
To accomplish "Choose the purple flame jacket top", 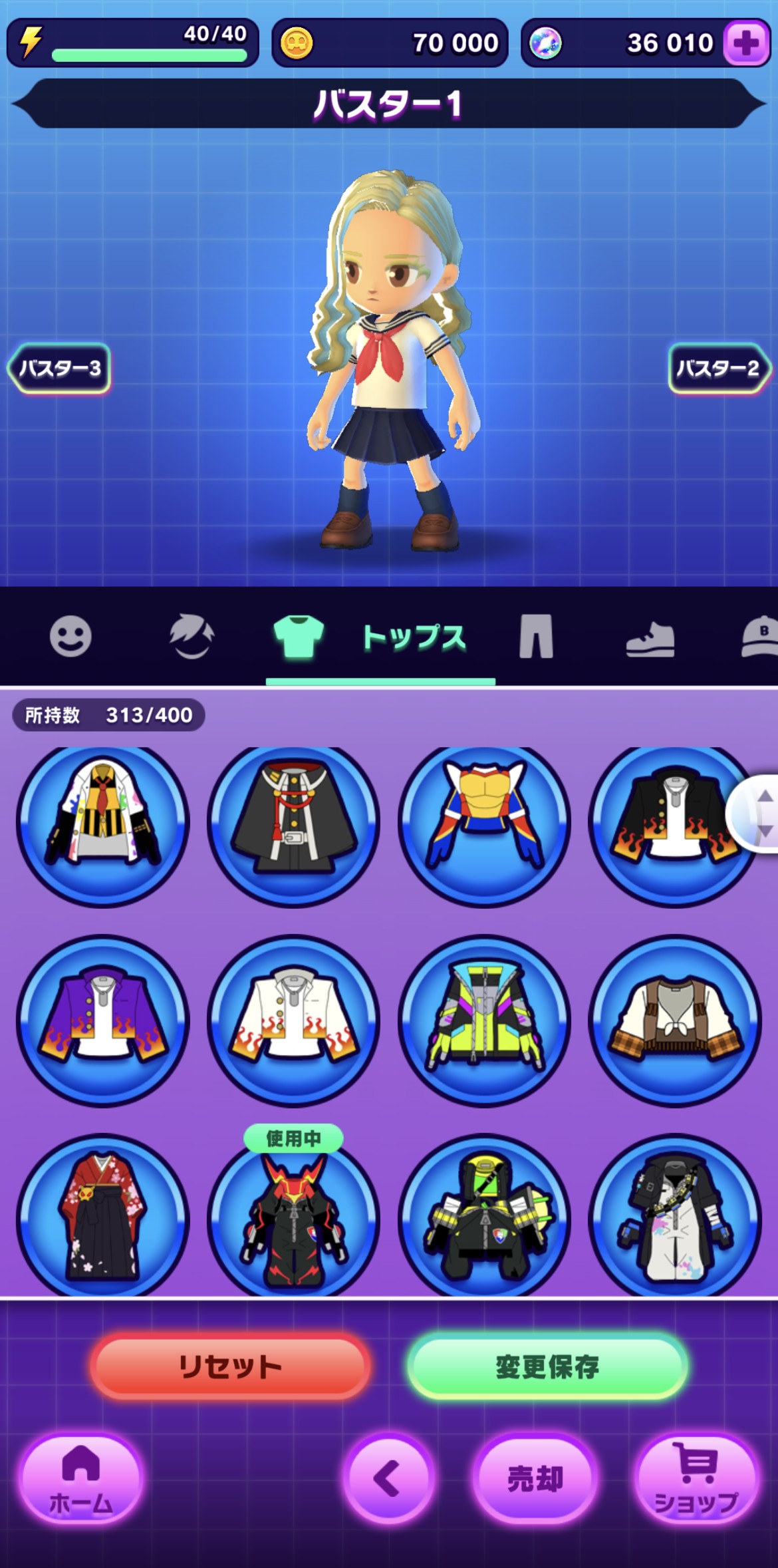I will point(102,1020).
